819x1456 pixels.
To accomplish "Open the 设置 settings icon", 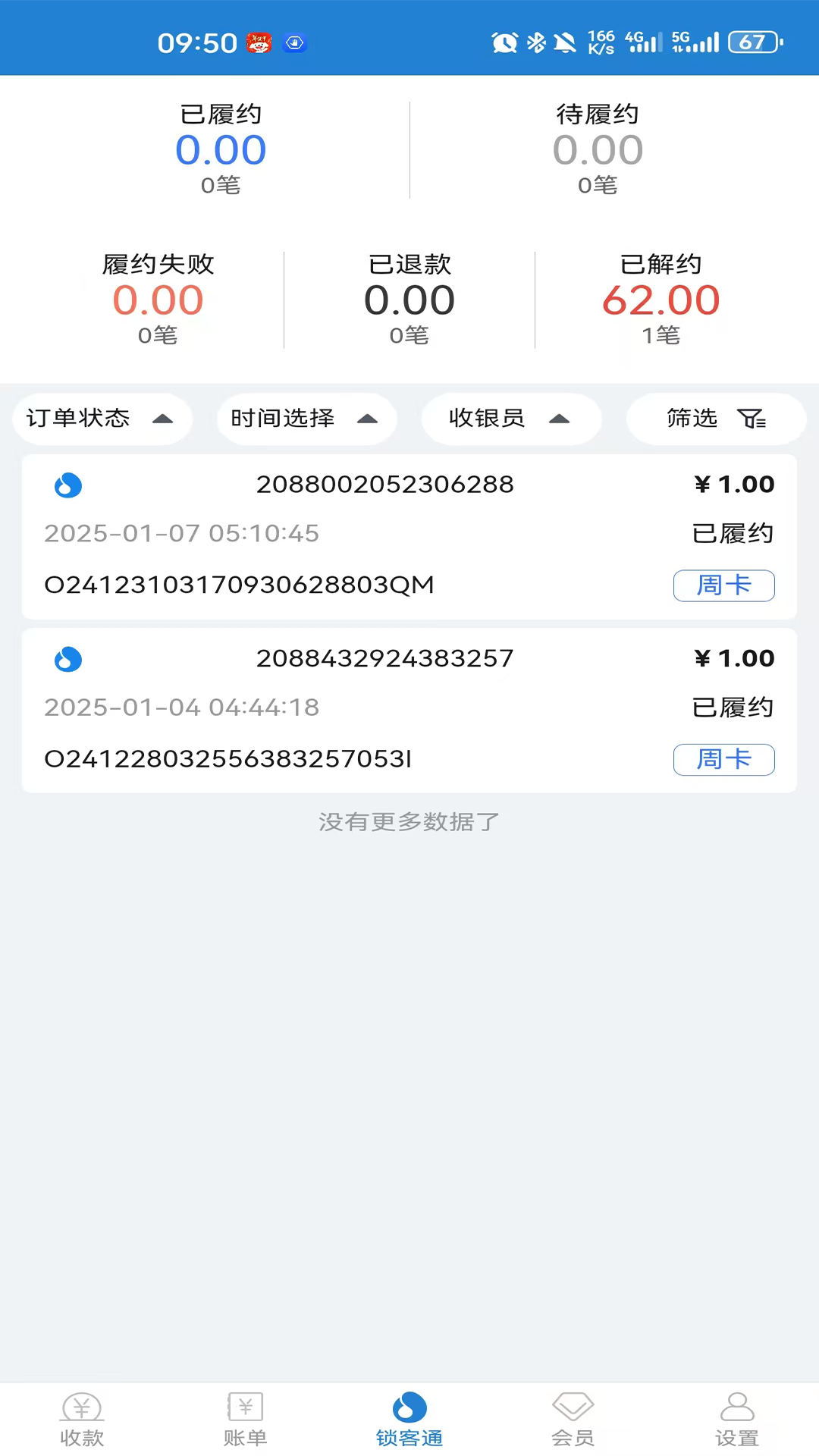I will (736, 1422).
